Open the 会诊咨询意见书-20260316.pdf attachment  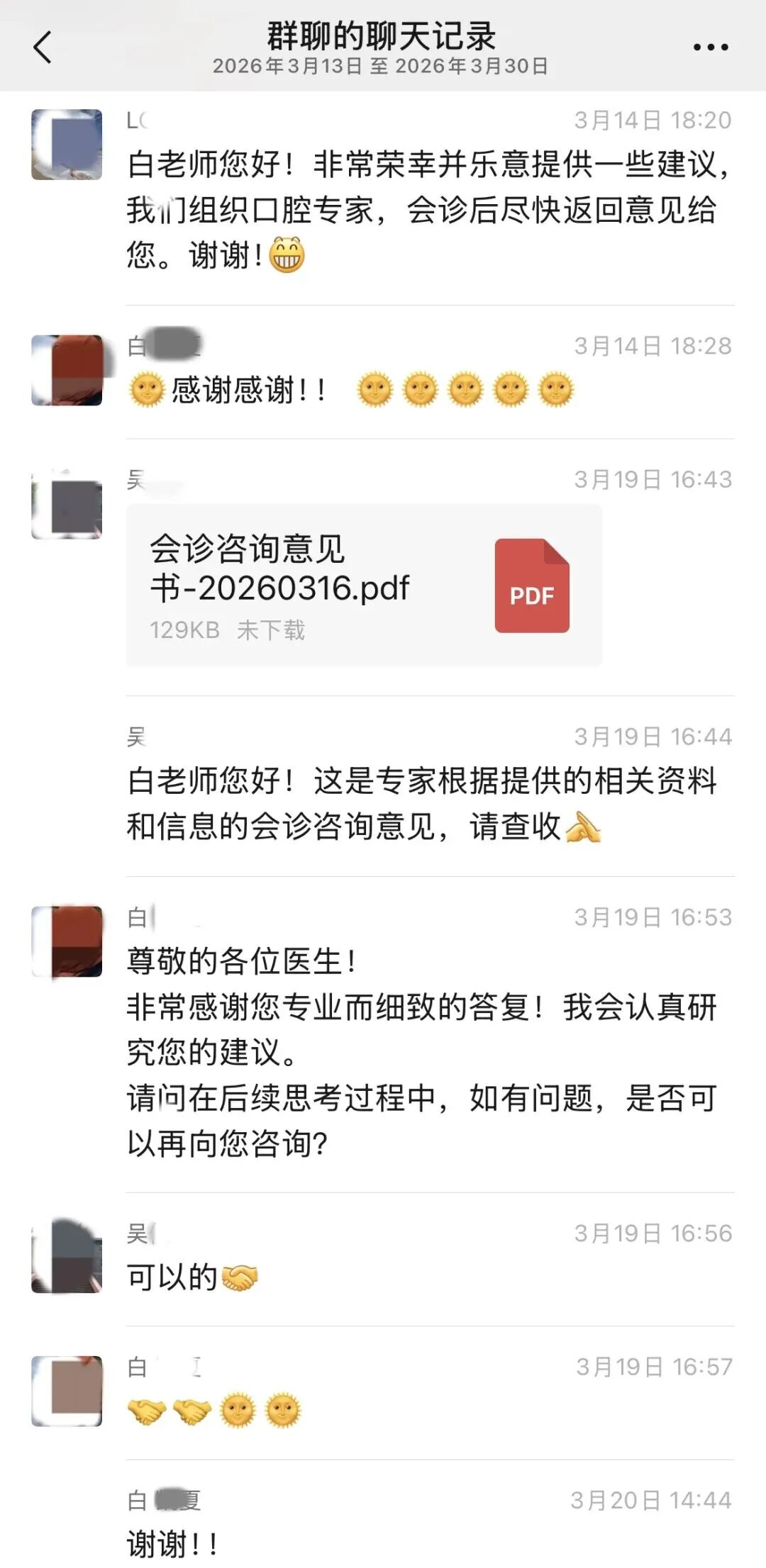point(364,586)
